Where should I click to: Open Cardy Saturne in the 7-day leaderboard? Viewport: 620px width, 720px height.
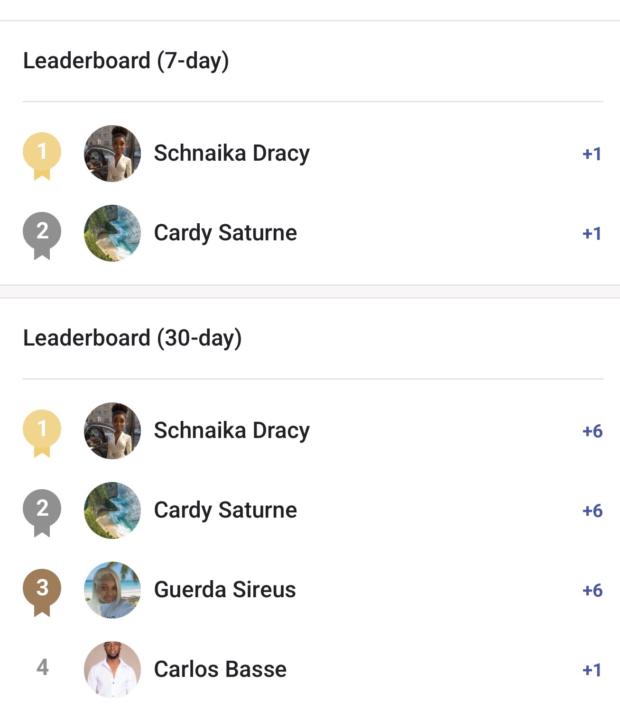point(225,233)
